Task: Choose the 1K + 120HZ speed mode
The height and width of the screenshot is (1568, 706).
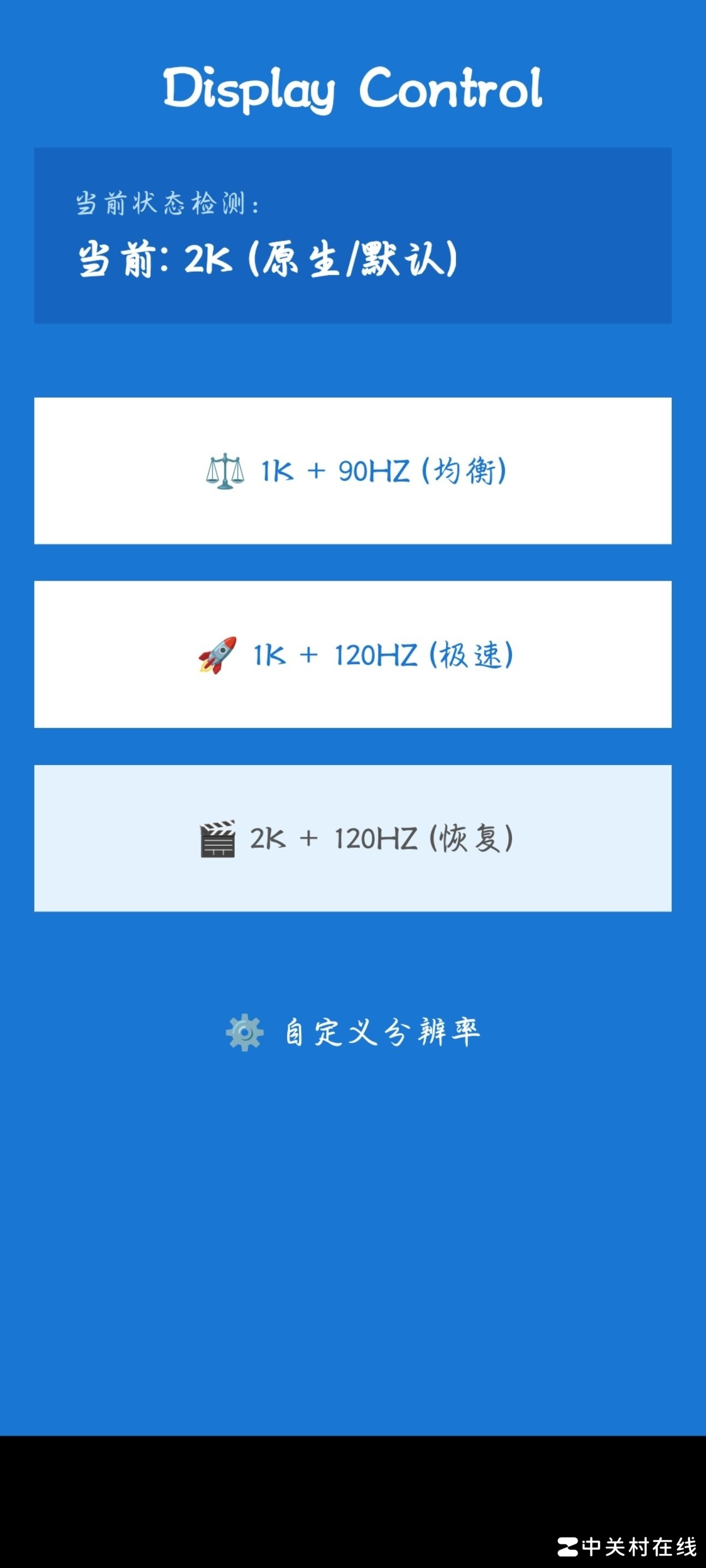Action: pyautogui.click(x=352, y=654)
